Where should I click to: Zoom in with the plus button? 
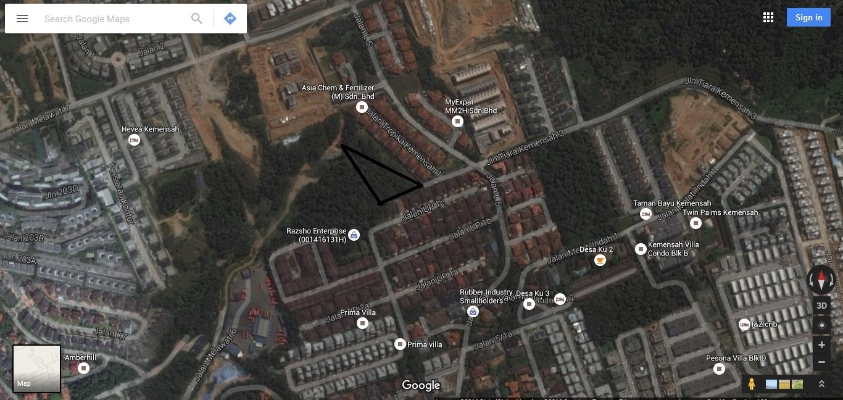pos(821,345)
